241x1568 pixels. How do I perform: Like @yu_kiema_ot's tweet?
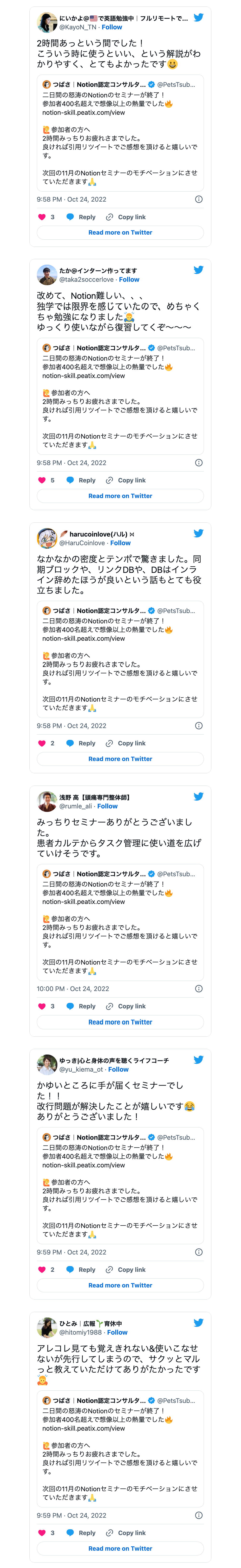42,1269
